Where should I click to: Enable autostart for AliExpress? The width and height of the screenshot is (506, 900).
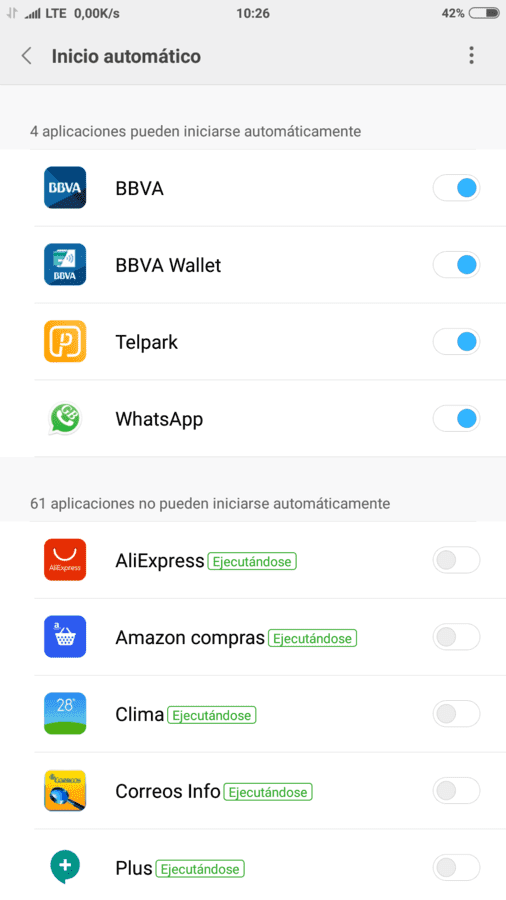(457, 560)
